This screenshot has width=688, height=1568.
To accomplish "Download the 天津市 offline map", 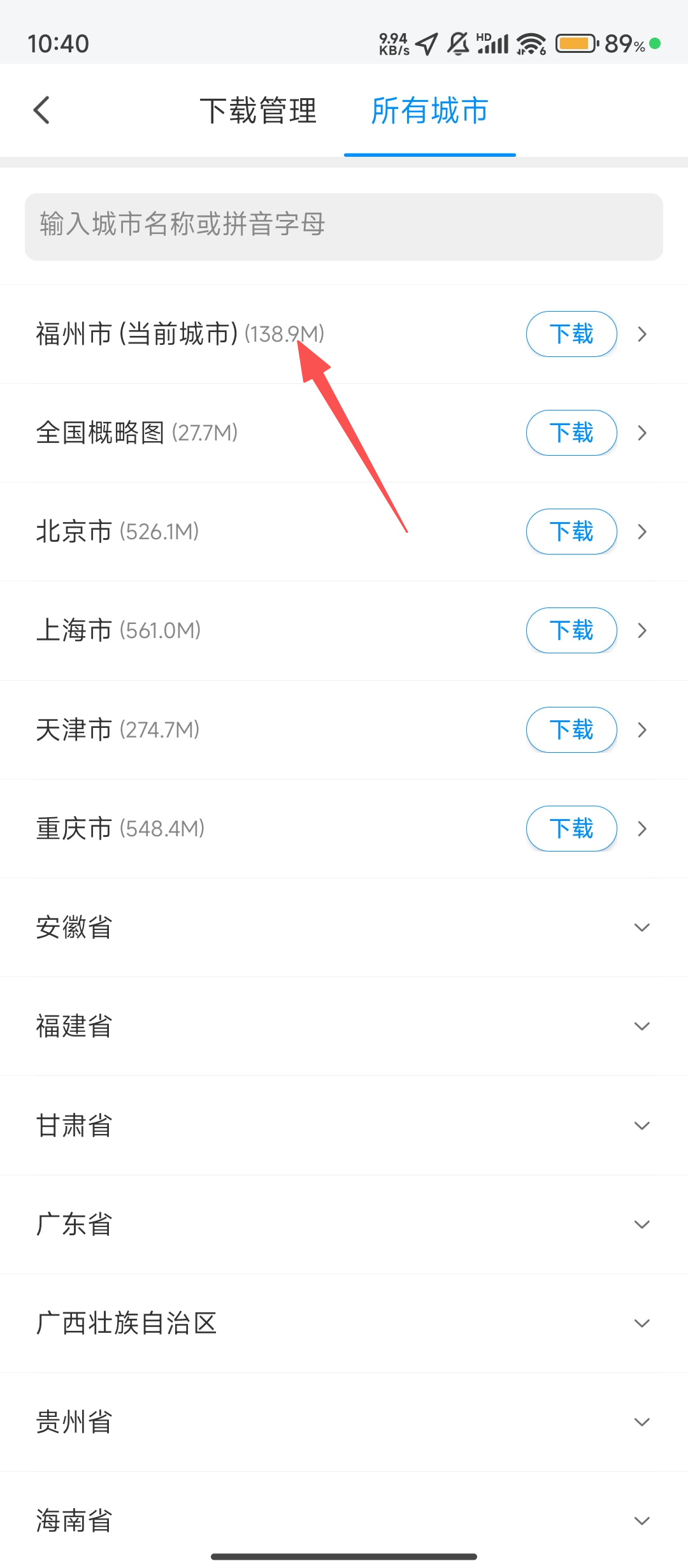I will [571, 730].
